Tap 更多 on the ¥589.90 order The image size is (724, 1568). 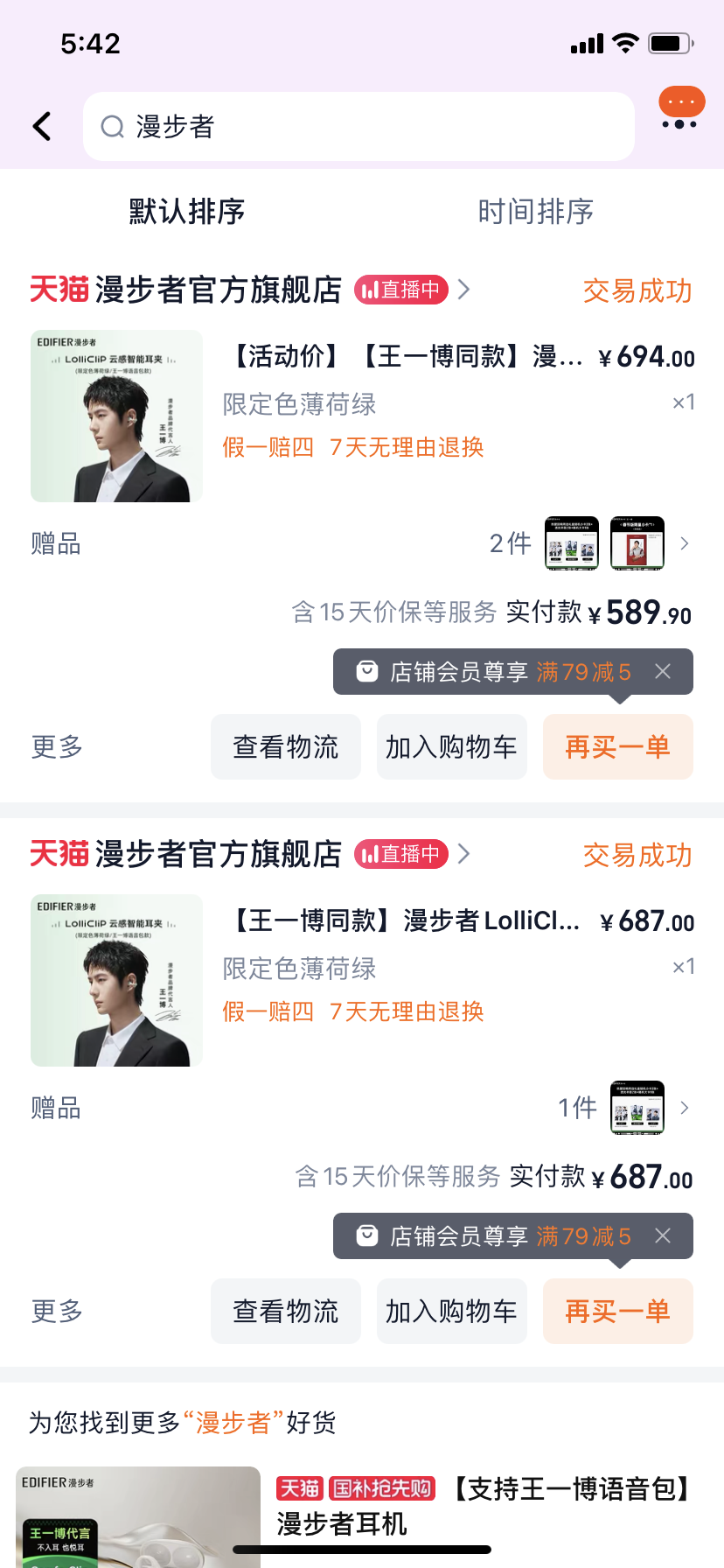tap(57, 747)
